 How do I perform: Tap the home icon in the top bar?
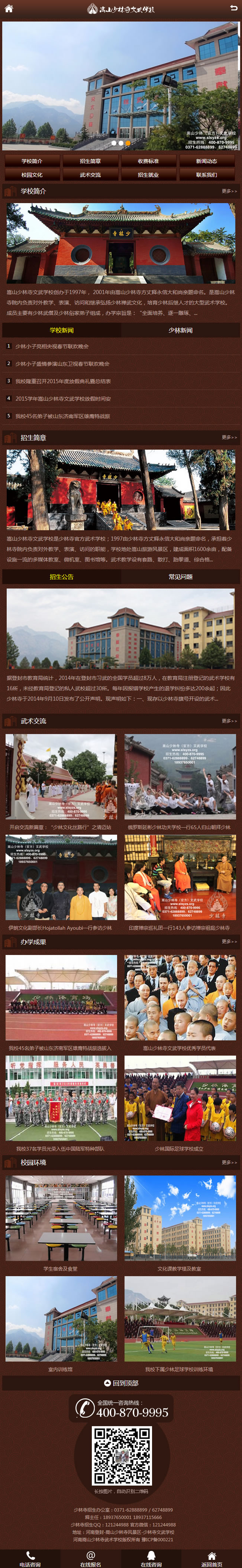9,9
